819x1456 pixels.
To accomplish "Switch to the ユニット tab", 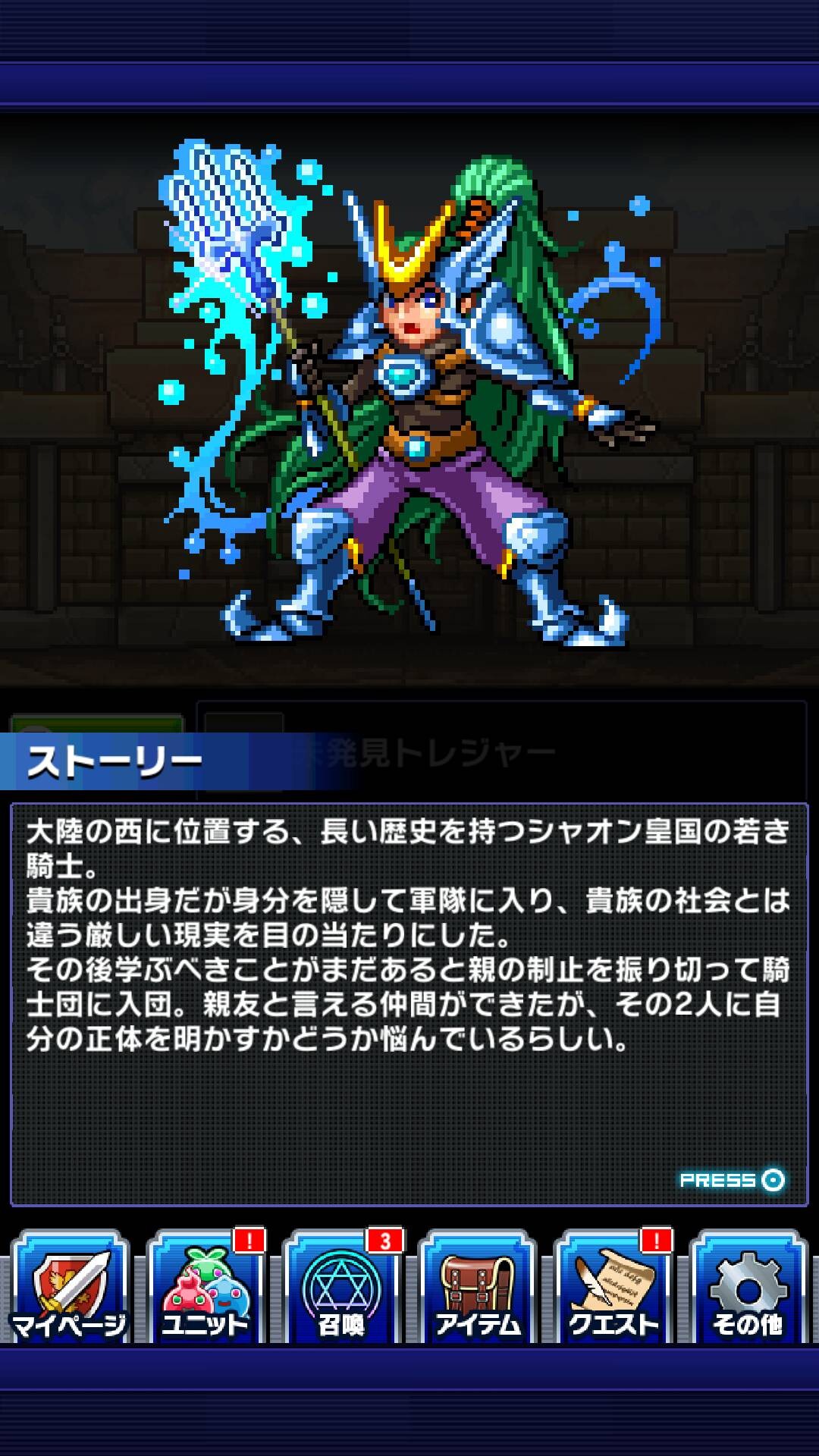I will tap(206, 1288).
